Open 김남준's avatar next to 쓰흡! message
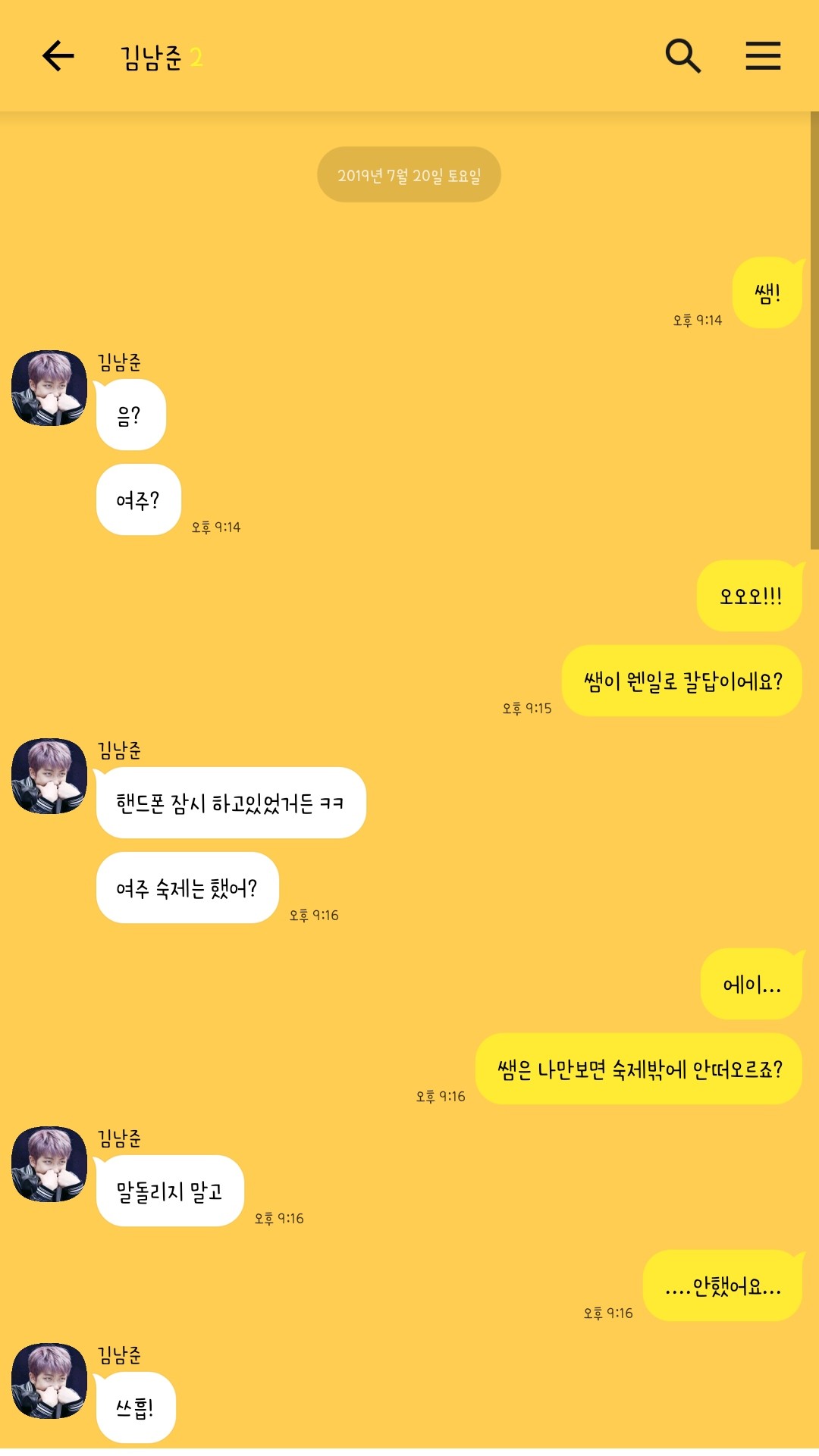The height and width of the screenshot is (1456, 819). coord(49,1381)
